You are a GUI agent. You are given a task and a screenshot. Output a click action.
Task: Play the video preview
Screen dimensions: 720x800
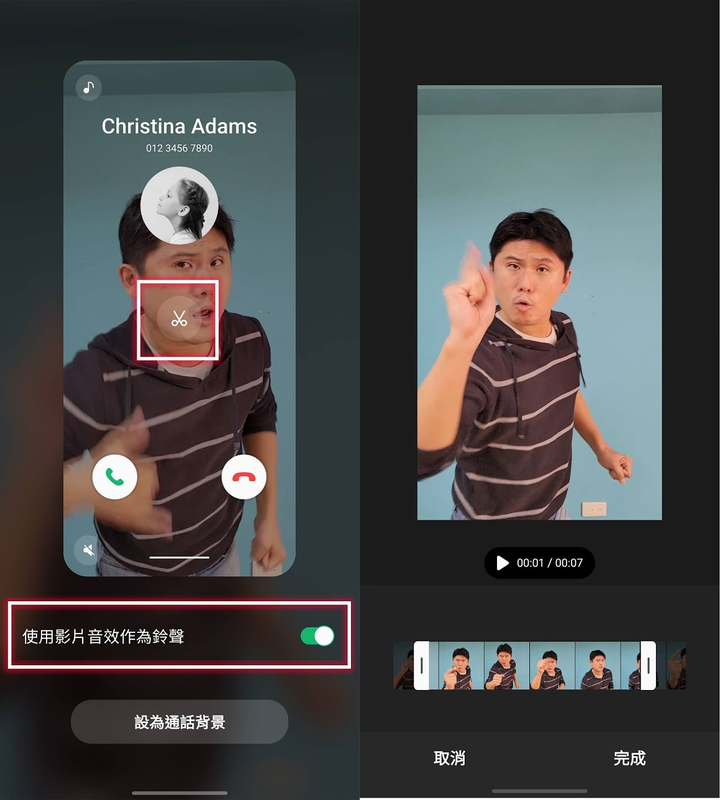pos(503,563)
